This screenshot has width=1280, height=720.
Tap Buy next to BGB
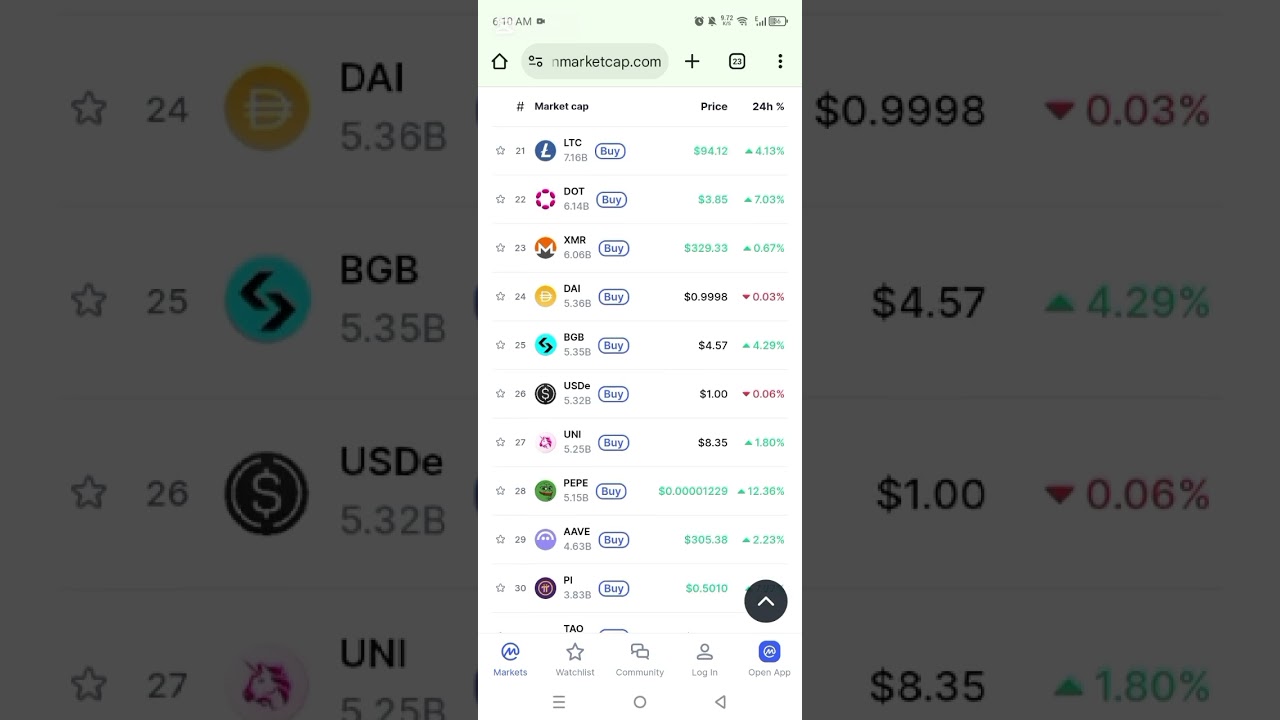point(613,346)
